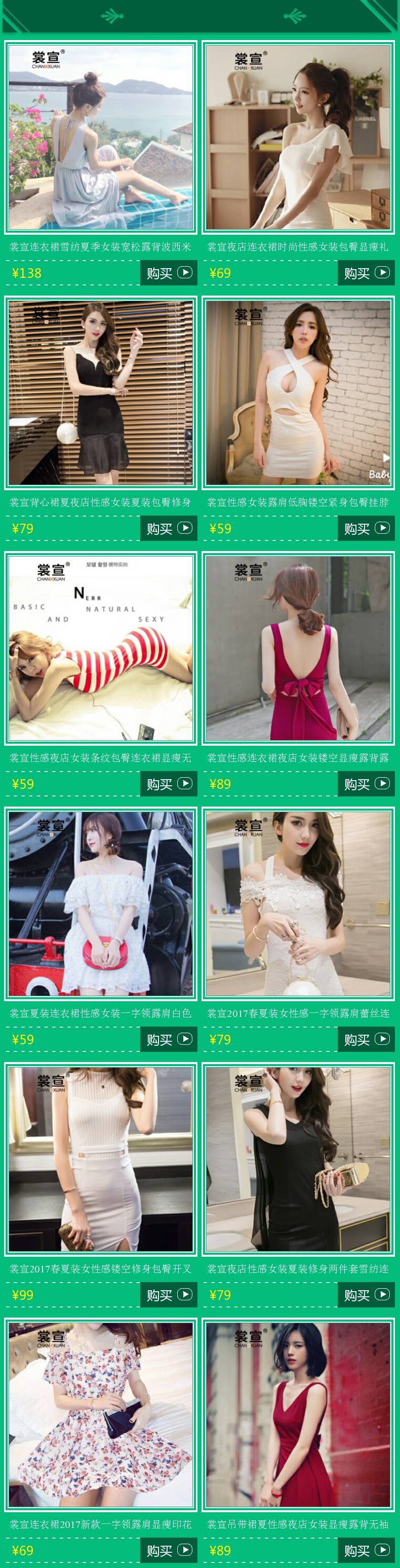Buy the ¥89 镂空显瘦露背 dress
The height and width of the screenshot is (1568, 400).
click(366, 784)
